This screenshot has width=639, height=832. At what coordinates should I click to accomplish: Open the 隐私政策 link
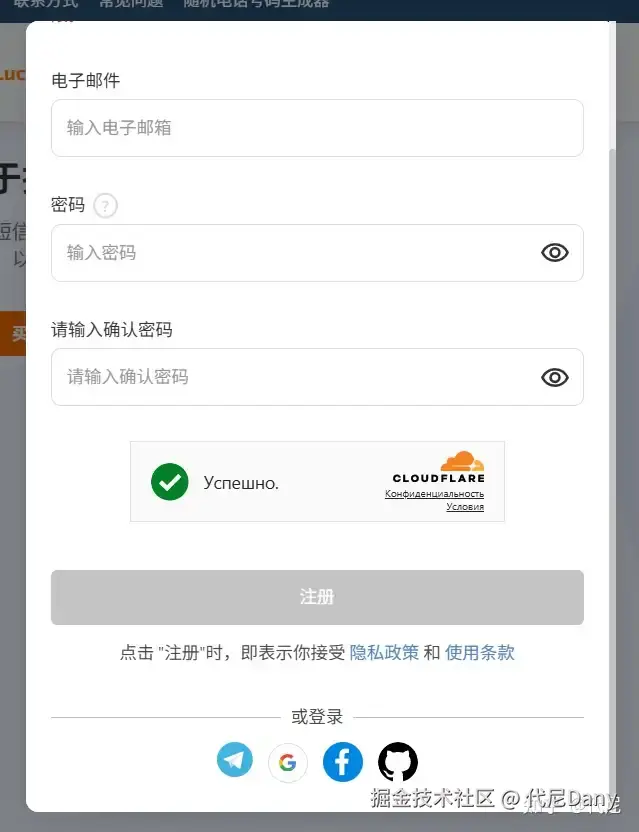(x=384, y=652)
